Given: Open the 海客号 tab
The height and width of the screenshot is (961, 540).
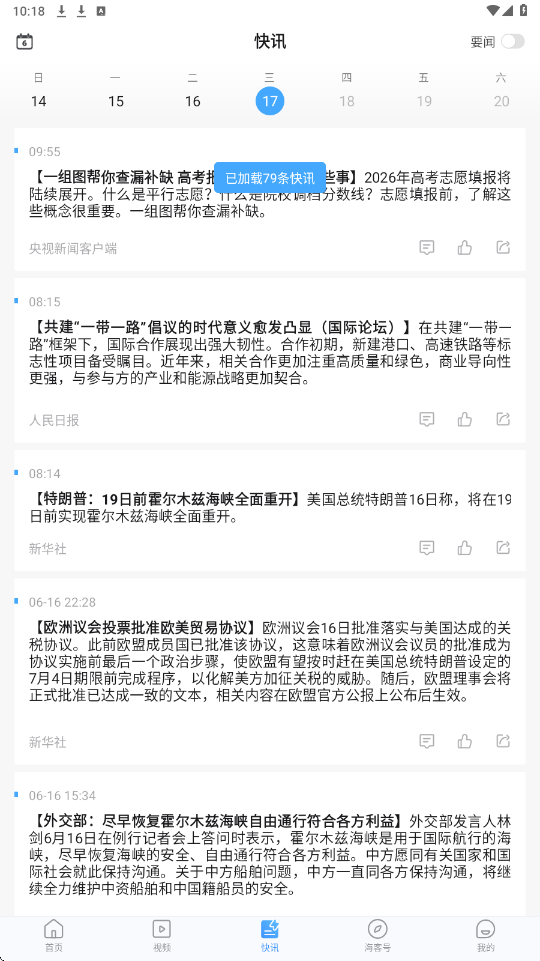Looking at the screenshot, I should (x=378, y=936).
